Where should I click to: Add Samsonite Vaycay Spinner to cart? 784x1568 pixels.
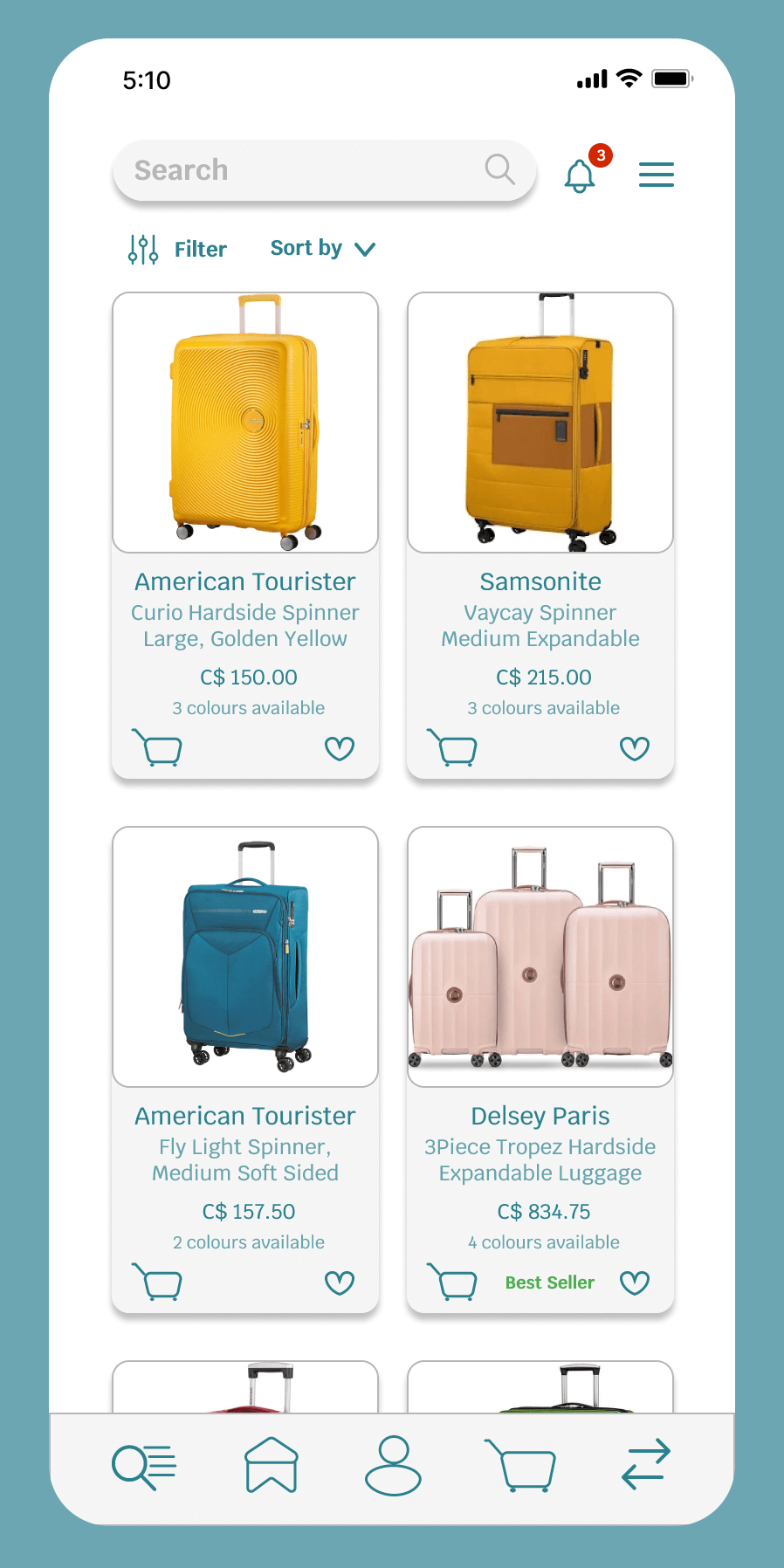tap(453, 748)
